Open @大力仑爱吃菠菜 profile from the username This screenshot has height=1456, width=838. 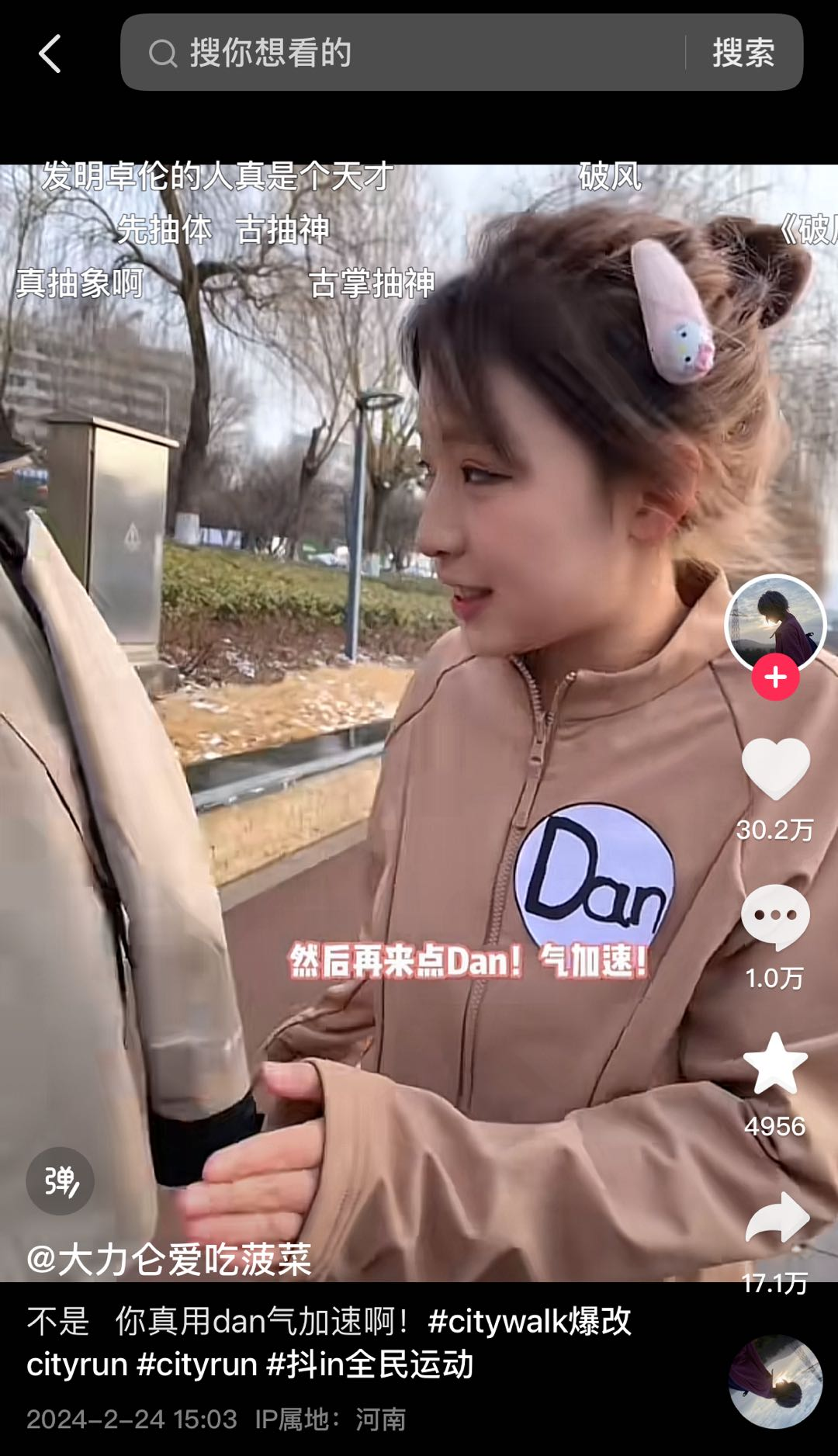(169, 1259)
